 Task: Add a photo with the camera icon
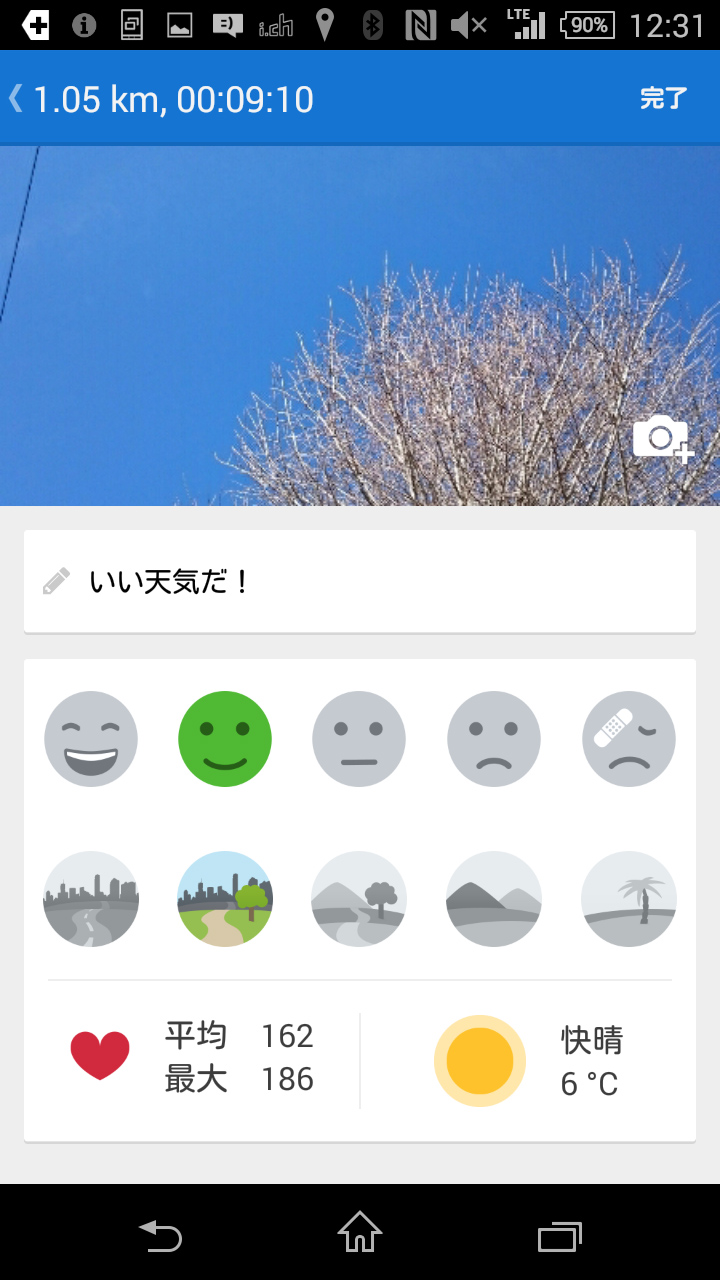[x=662, y=439]
